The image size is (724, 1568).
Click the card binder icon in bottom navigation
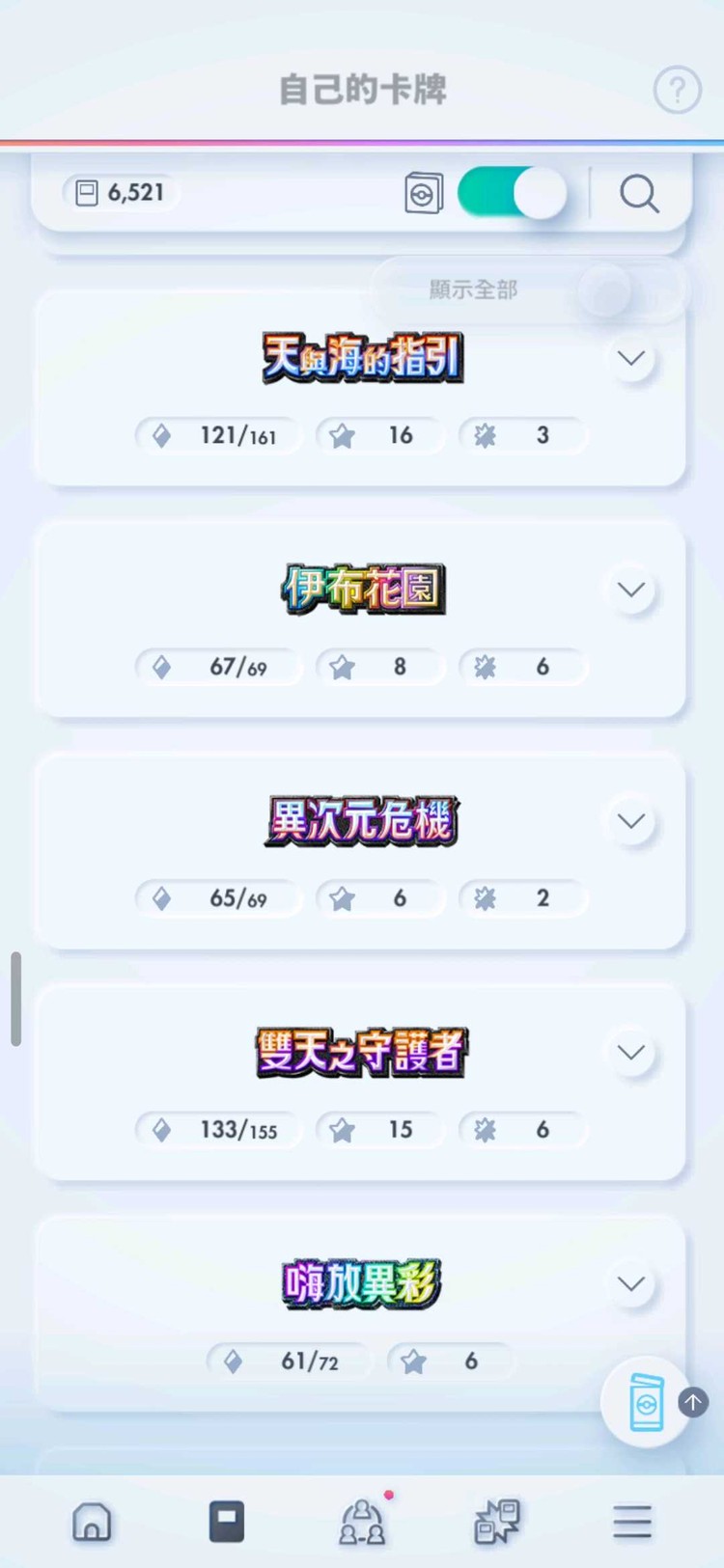pyautogui.click(x=226, y=1521)
